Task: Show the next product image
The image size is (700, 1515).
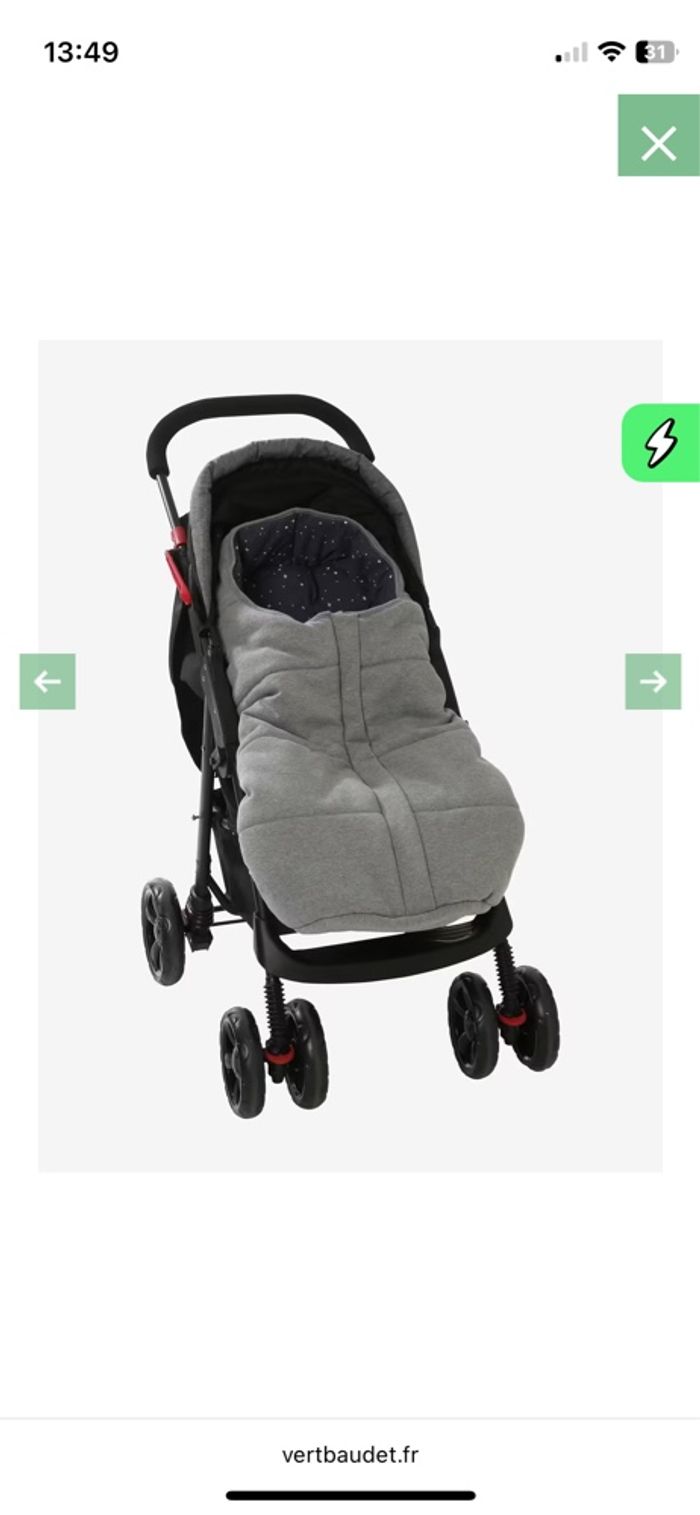Action: (653, 682)
